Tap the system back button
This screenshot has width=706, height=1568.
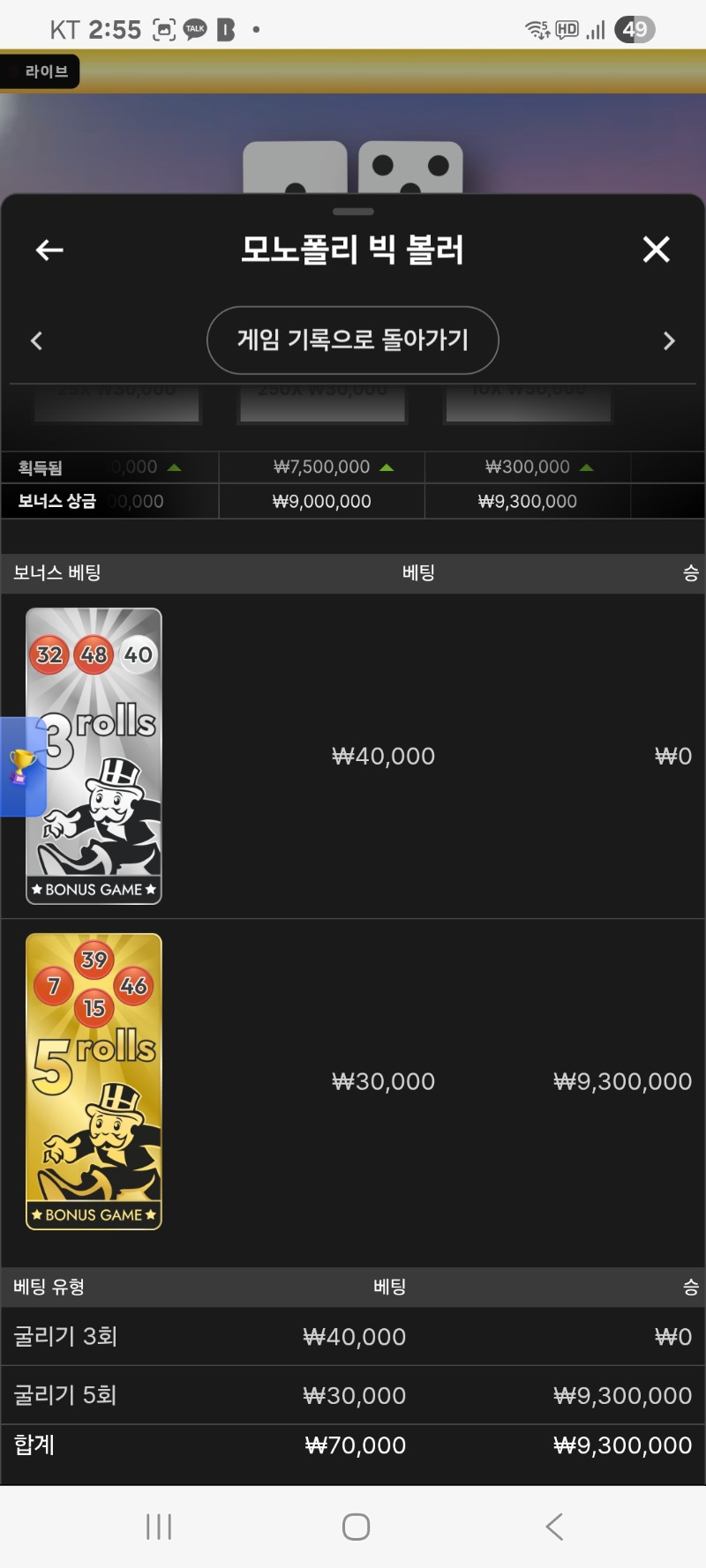pos(554,1527)
